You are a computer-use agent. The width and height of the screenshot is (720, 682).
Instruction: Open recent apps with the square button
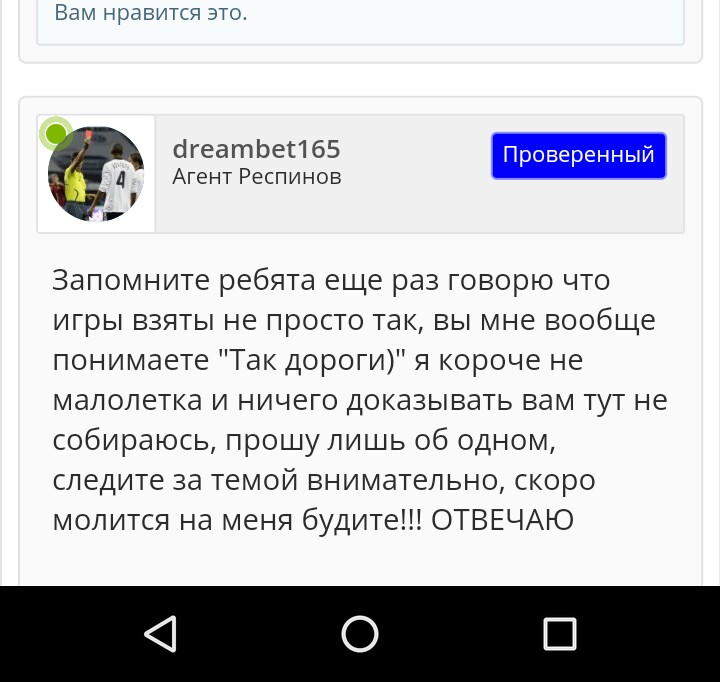click(x=560, y=634)
